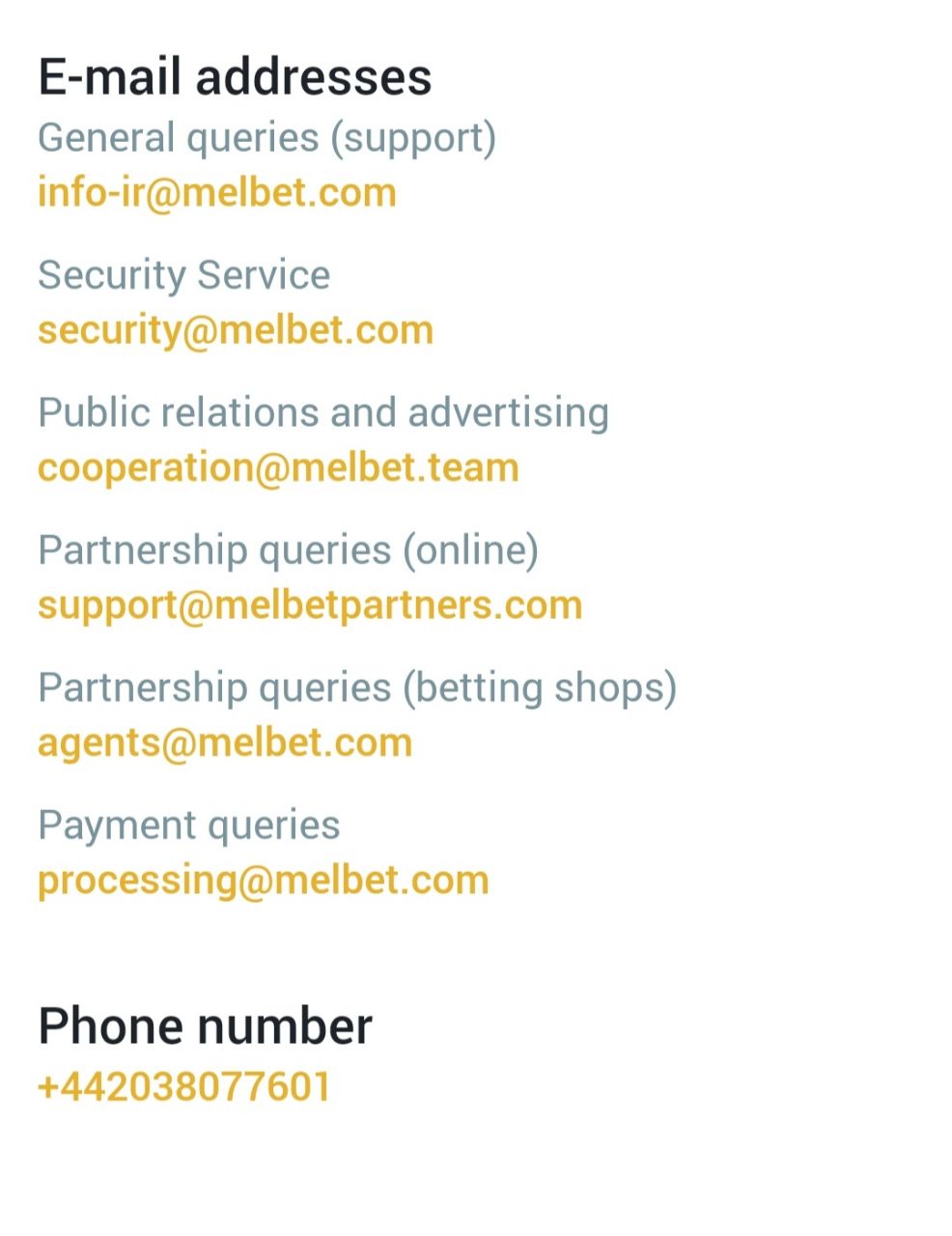
Task: Open processing@melbet.com for payment queries
Action: click(263, 881)
